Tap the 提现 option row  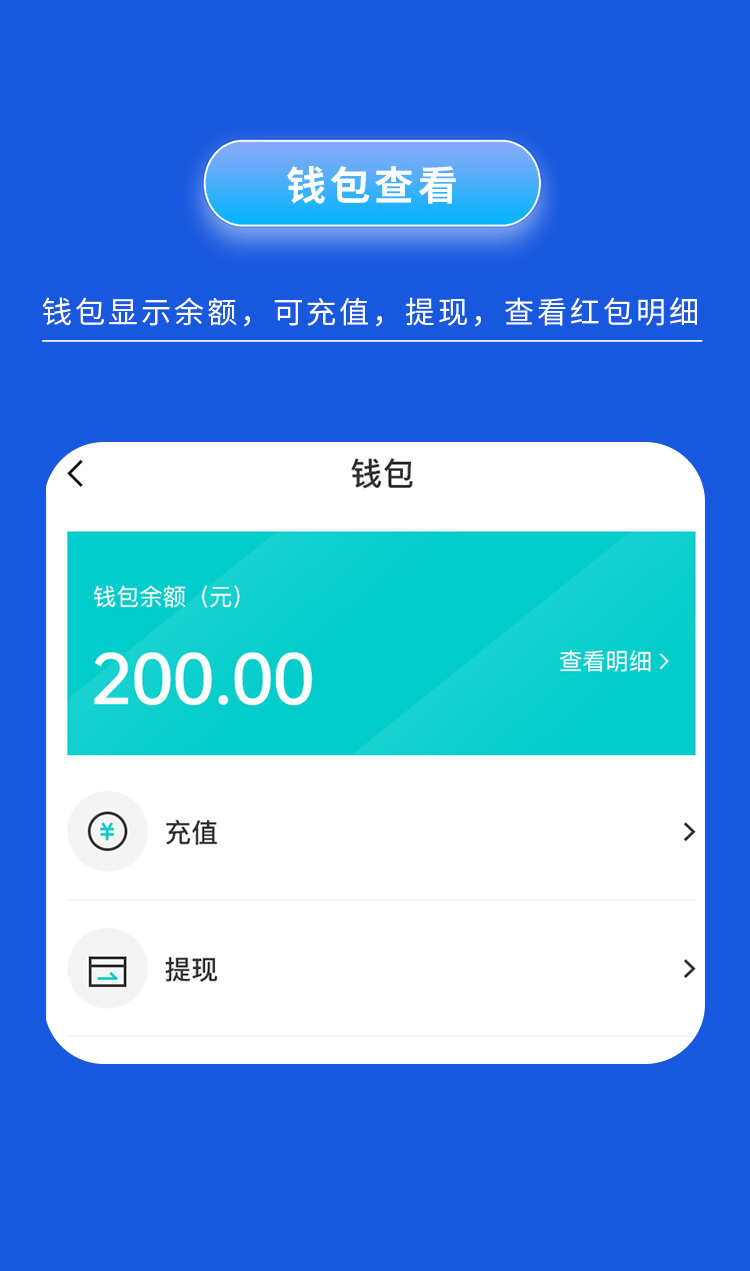(x=380, y=968)
